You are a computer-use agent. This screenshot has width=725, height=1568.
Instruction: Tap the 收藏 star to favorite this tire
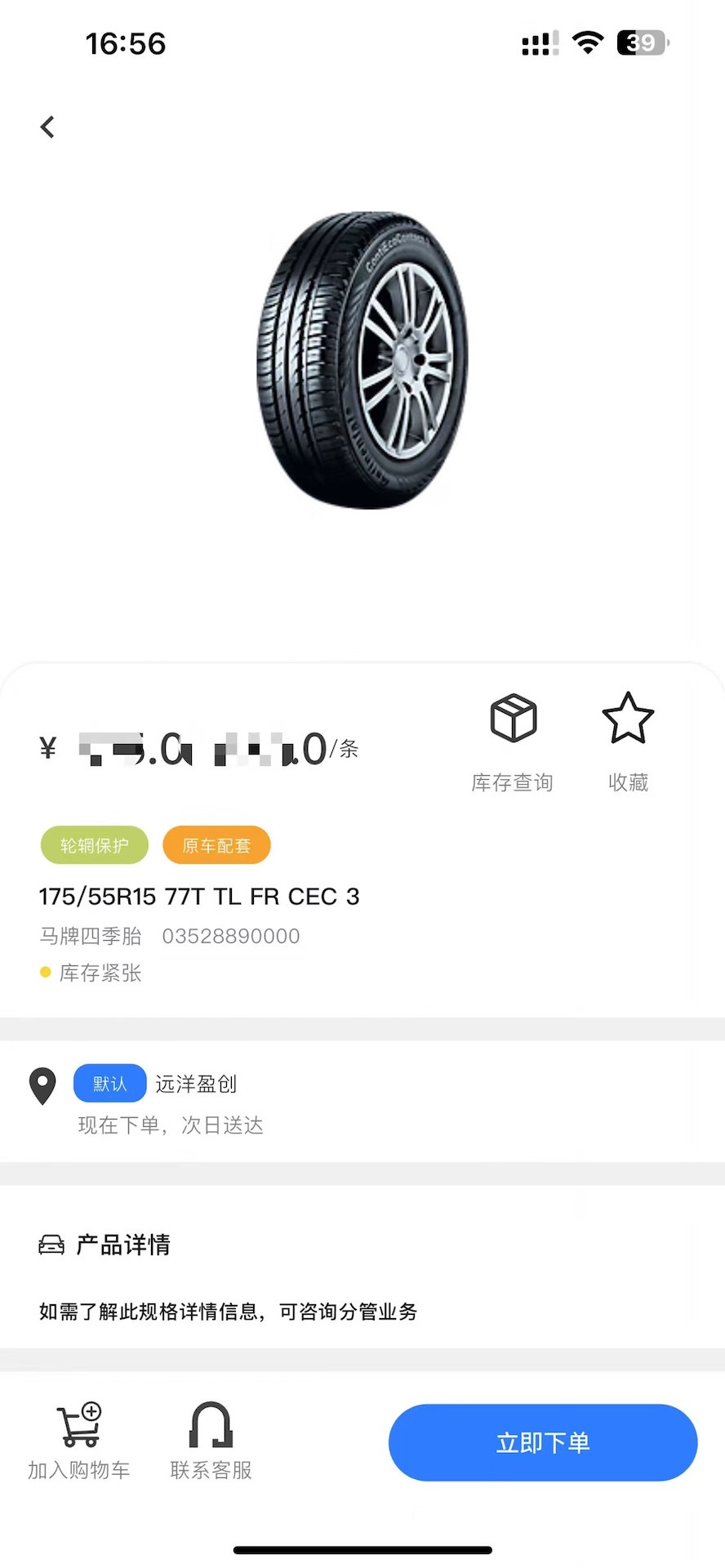tap(628, 719)
